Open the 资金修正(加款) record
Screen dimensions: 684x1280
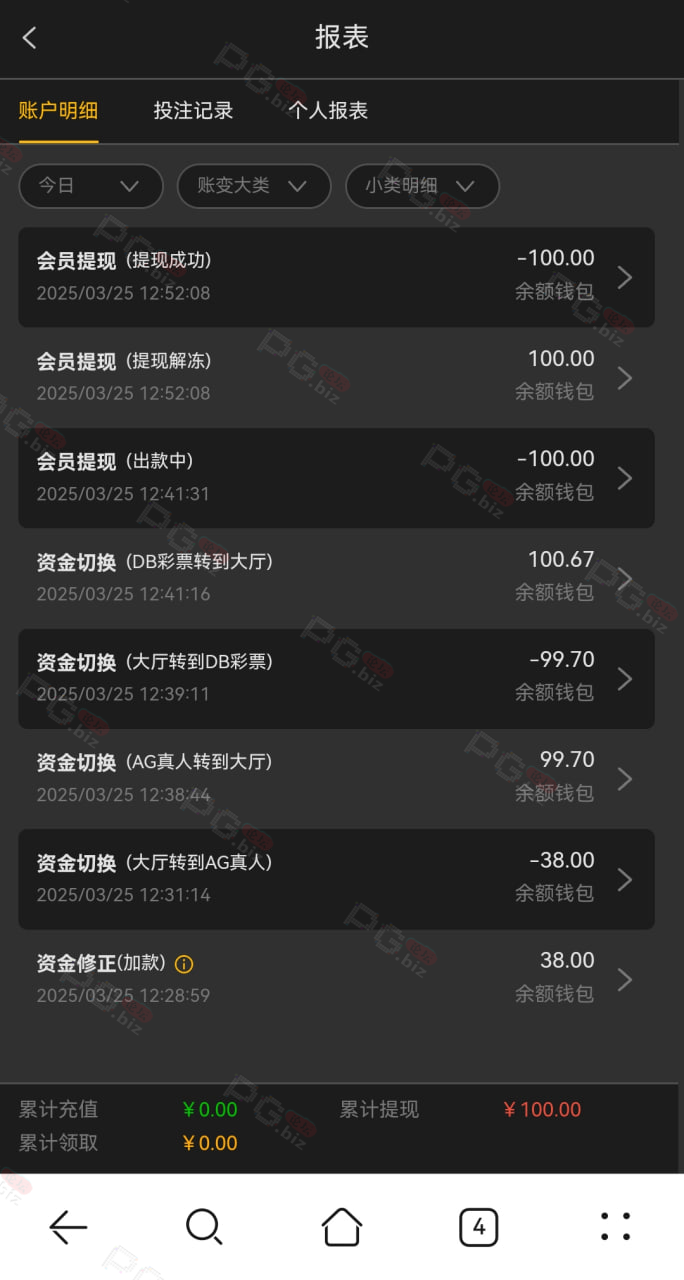(x=336, y=979)
